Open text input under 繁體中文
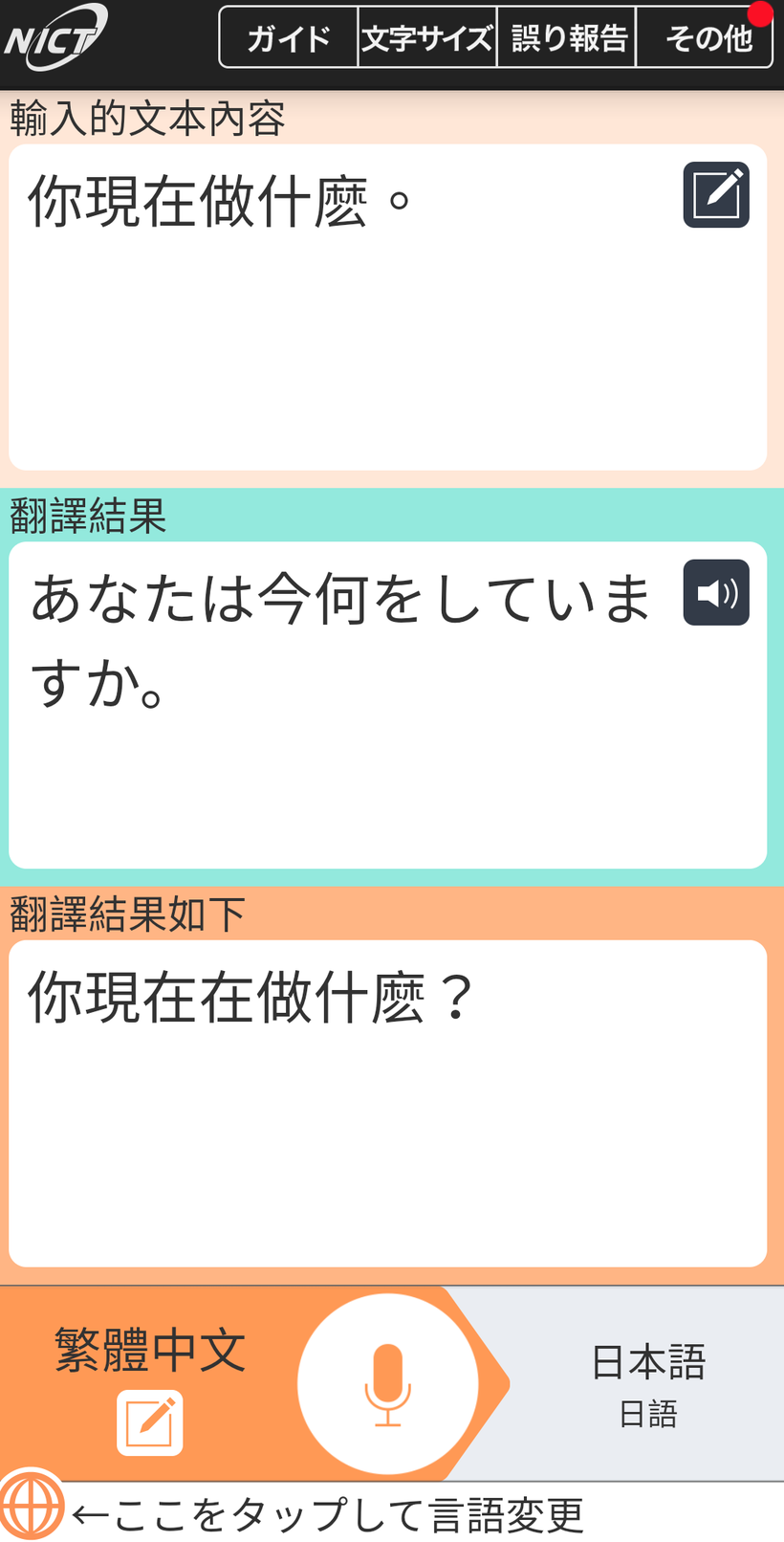This screenshot has width=784, height=1542. (x=150, y=1423)
